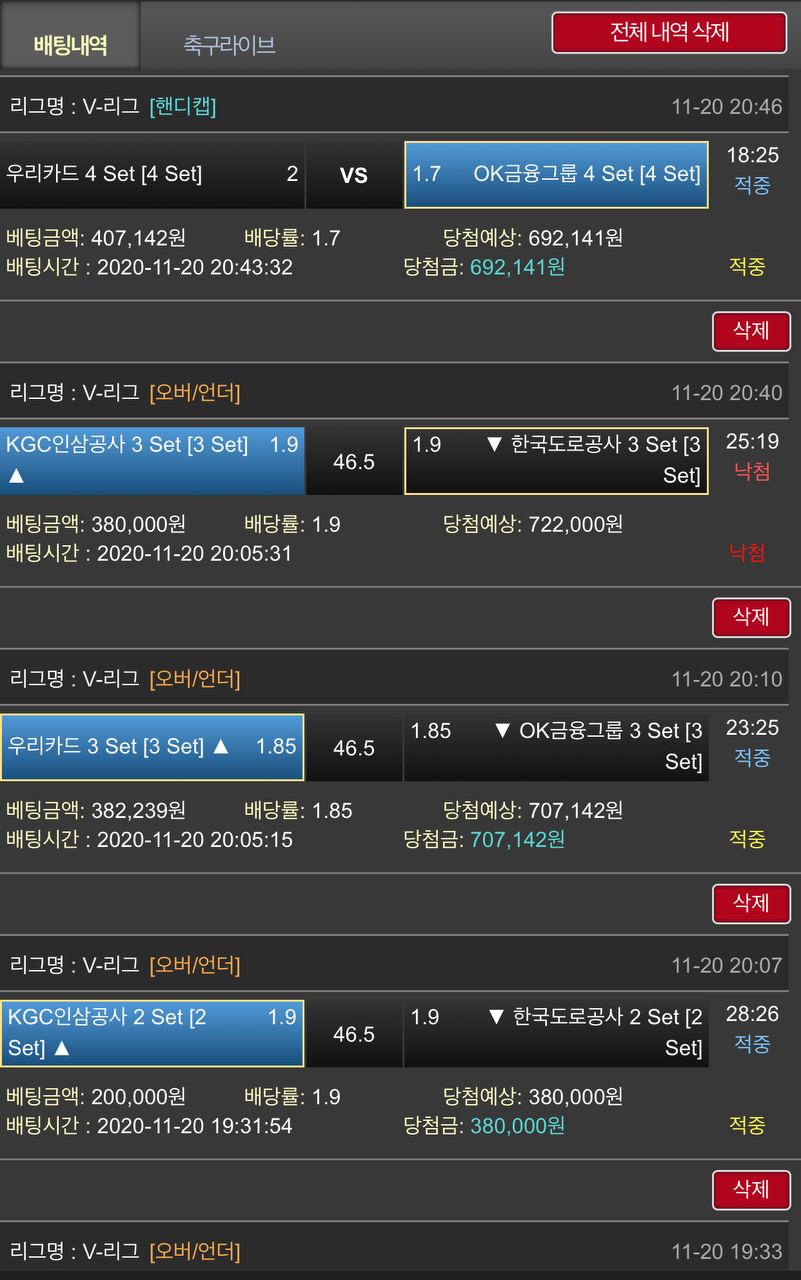
Task: Delete the 우리카드 4 Set handicap bet
Action: pyautogui.click(x=751, y=331)
